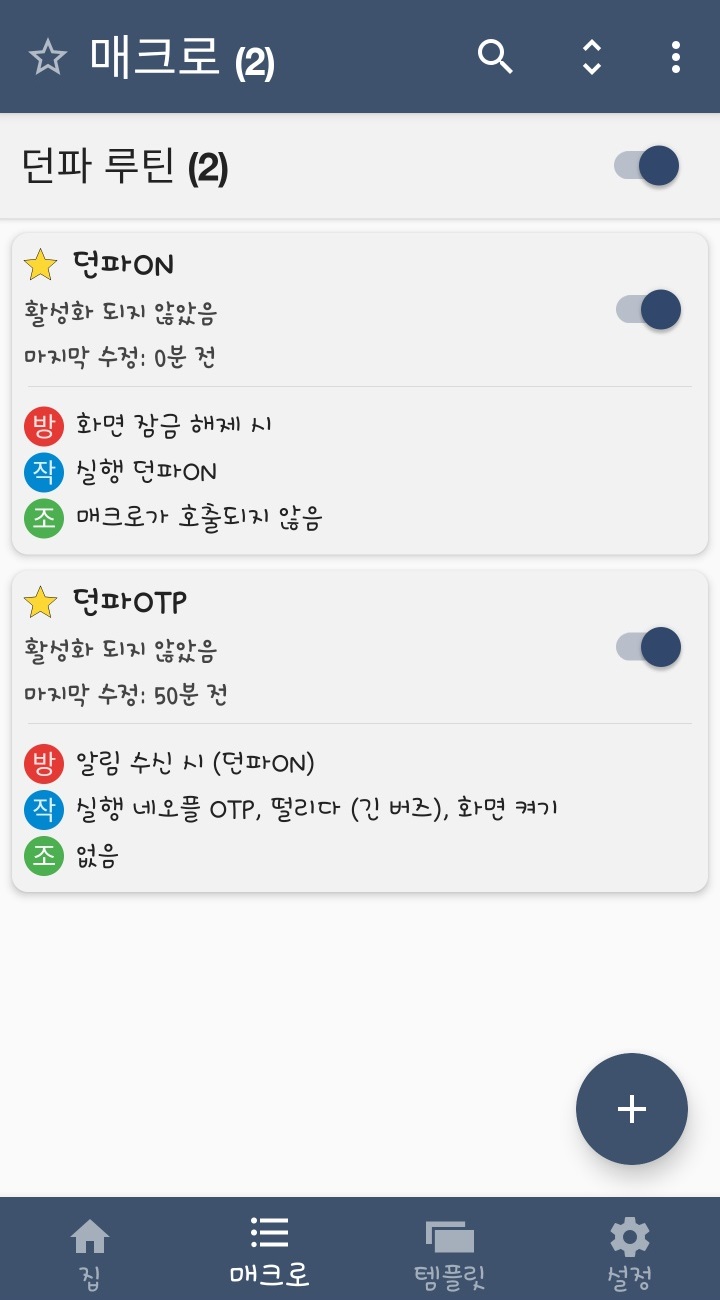
Task: Toggle the 던파 루틴 category switch
Action: 648,166
